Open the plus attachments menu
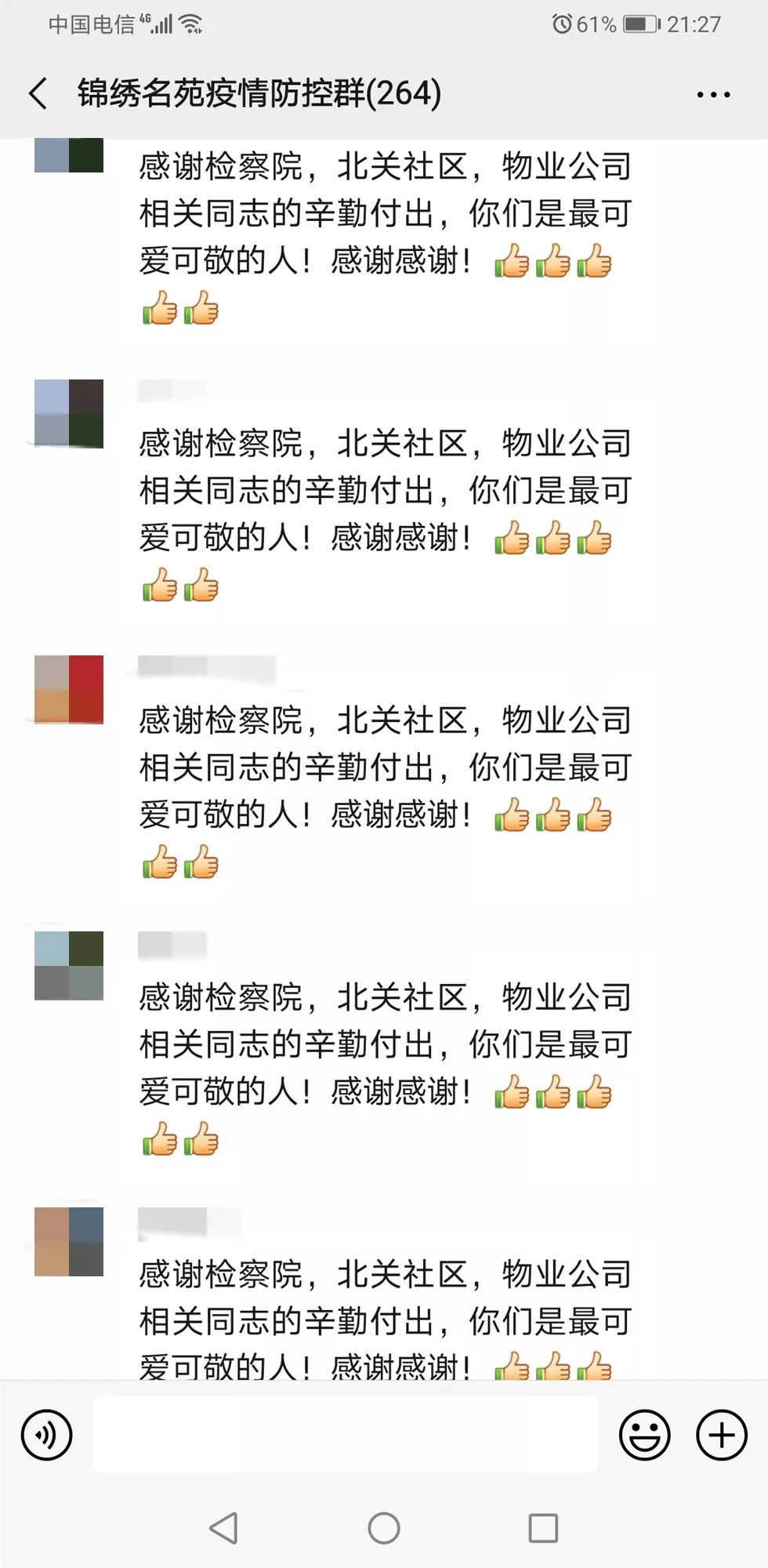The height and width of the screenshot is (1568, 768). coord(721,1436)
